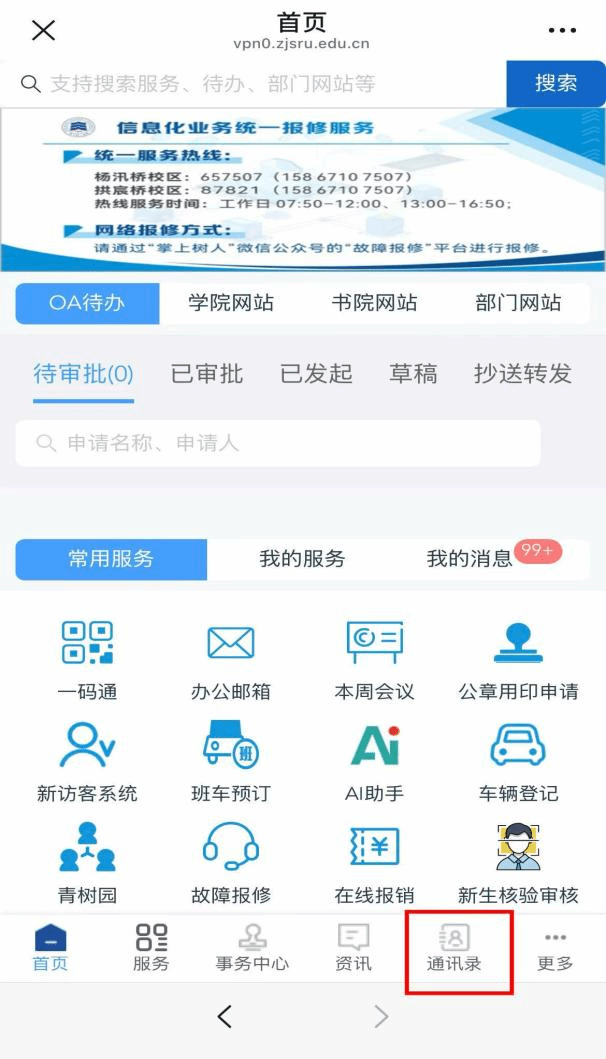606x1059 pixels.
Task: Open 办公邮箱 service
Action: coord(231,658)
